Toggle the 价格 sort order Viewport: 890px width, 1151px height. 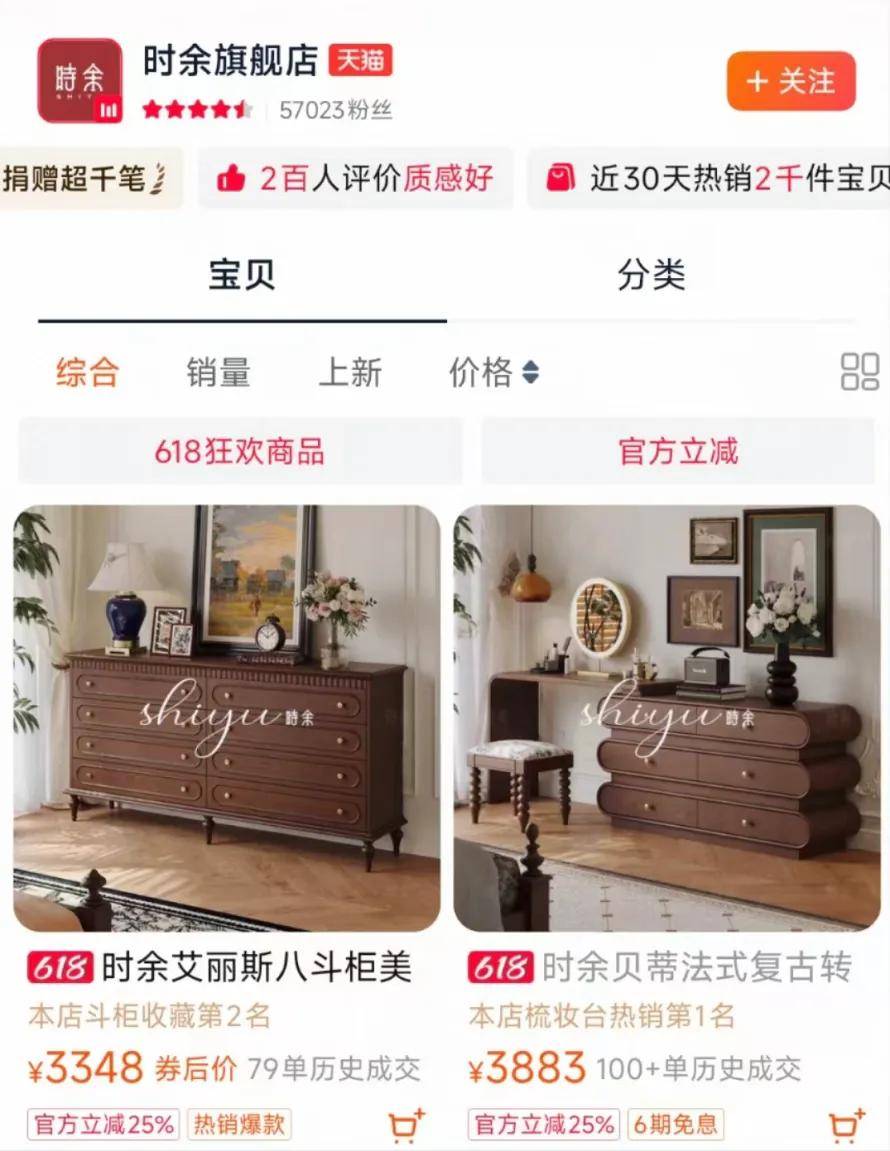(x=494, y=372)
